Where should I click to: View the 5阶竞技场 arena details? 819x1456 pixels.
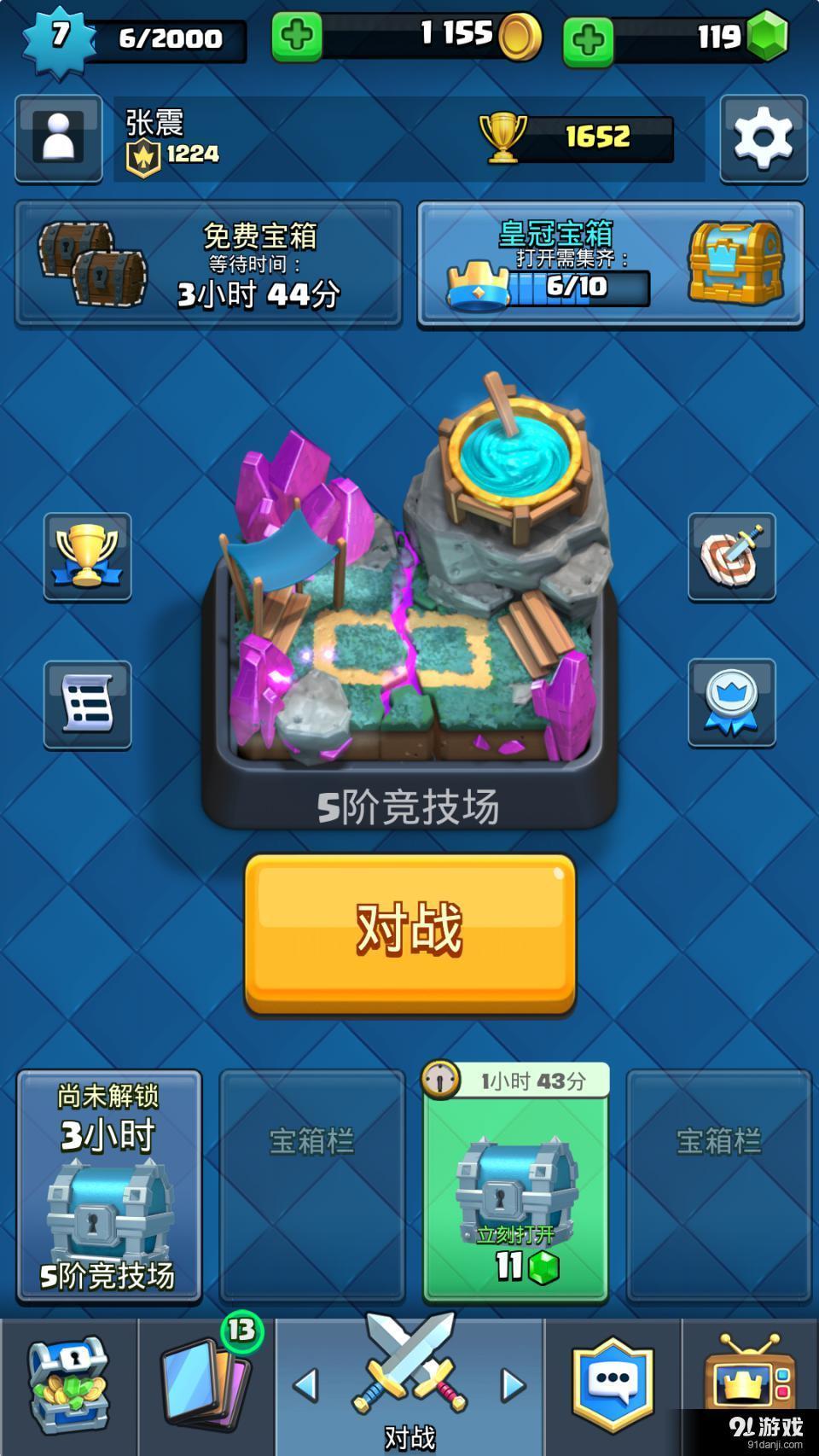point(408,597)
